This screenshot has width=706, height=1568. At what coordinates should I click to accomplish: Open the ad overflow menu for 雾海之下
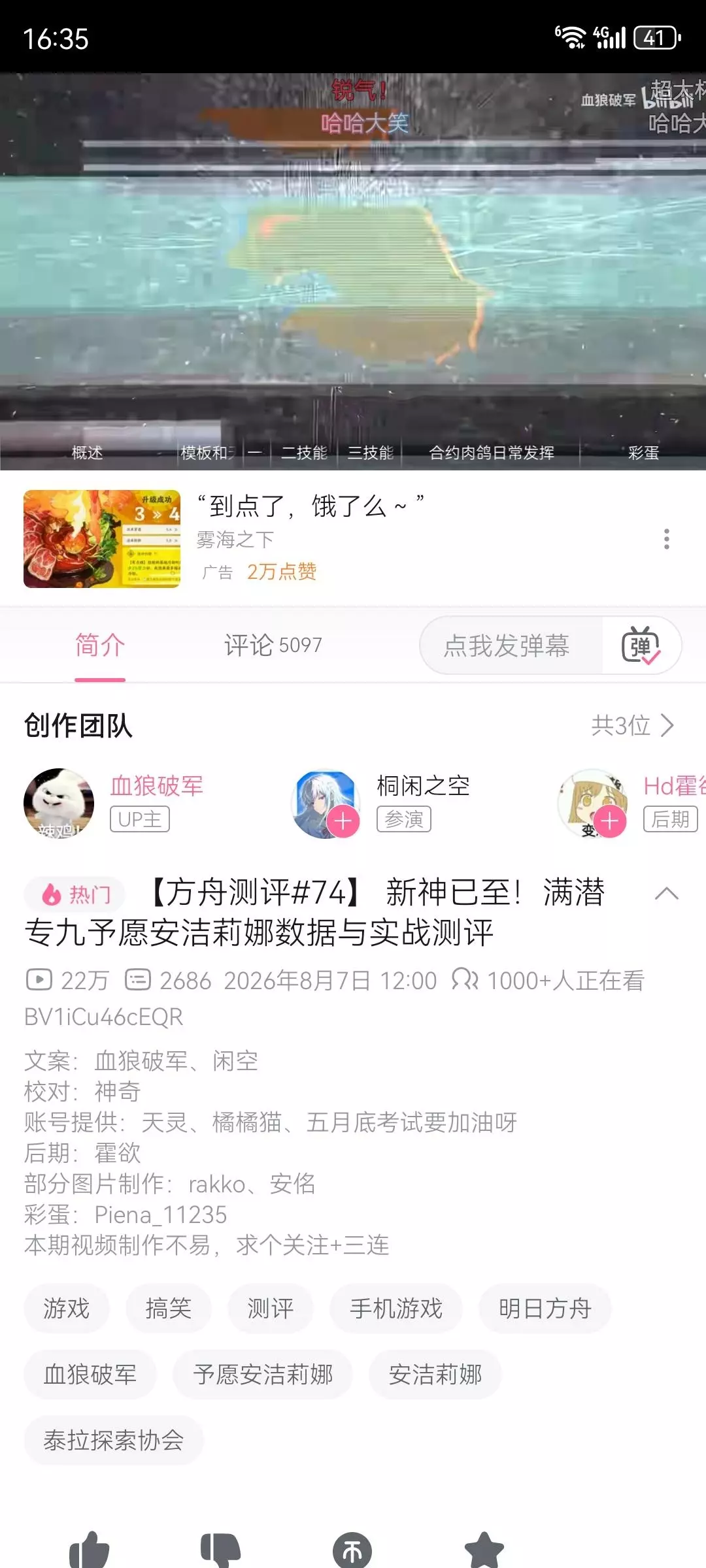pos(666,539)
